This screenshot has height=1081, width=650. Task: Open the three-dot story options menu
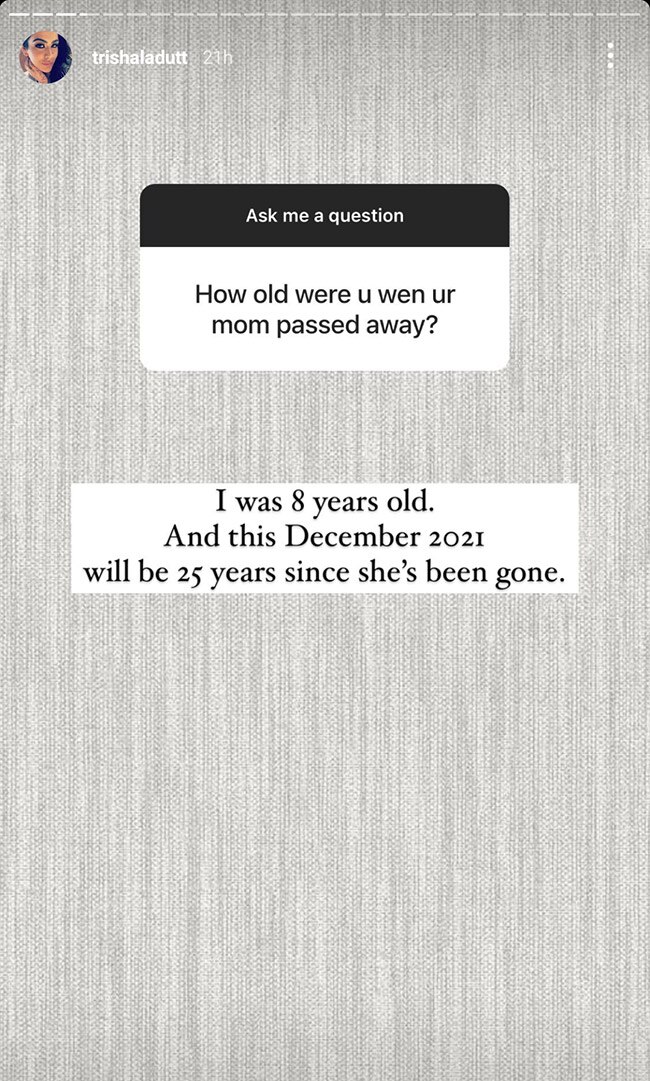[x=610, y=57]
